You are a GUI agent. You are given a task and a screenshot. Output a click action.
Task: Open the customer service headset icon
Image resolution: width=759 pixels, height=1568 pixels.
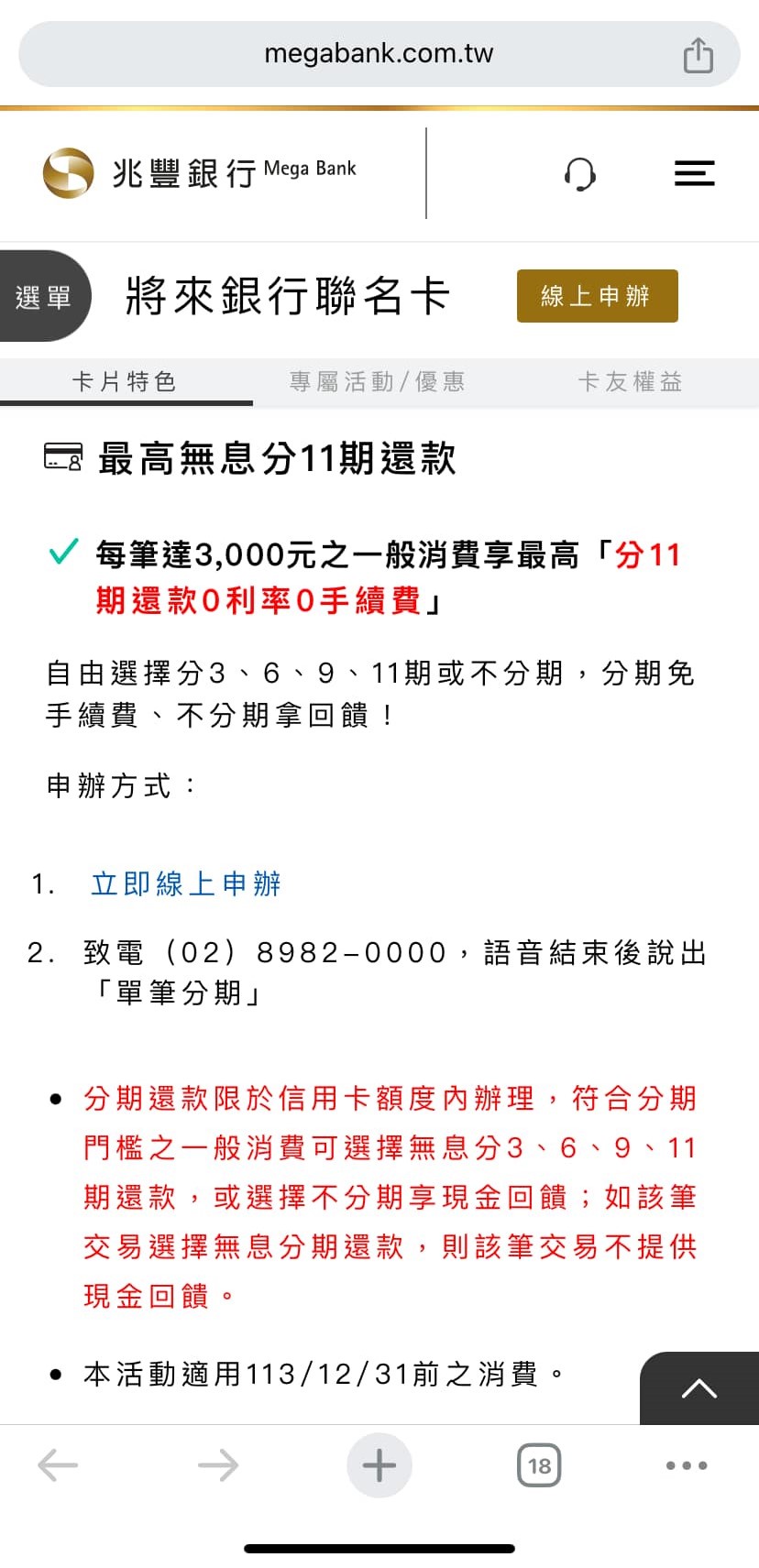(x=579, y=173)
